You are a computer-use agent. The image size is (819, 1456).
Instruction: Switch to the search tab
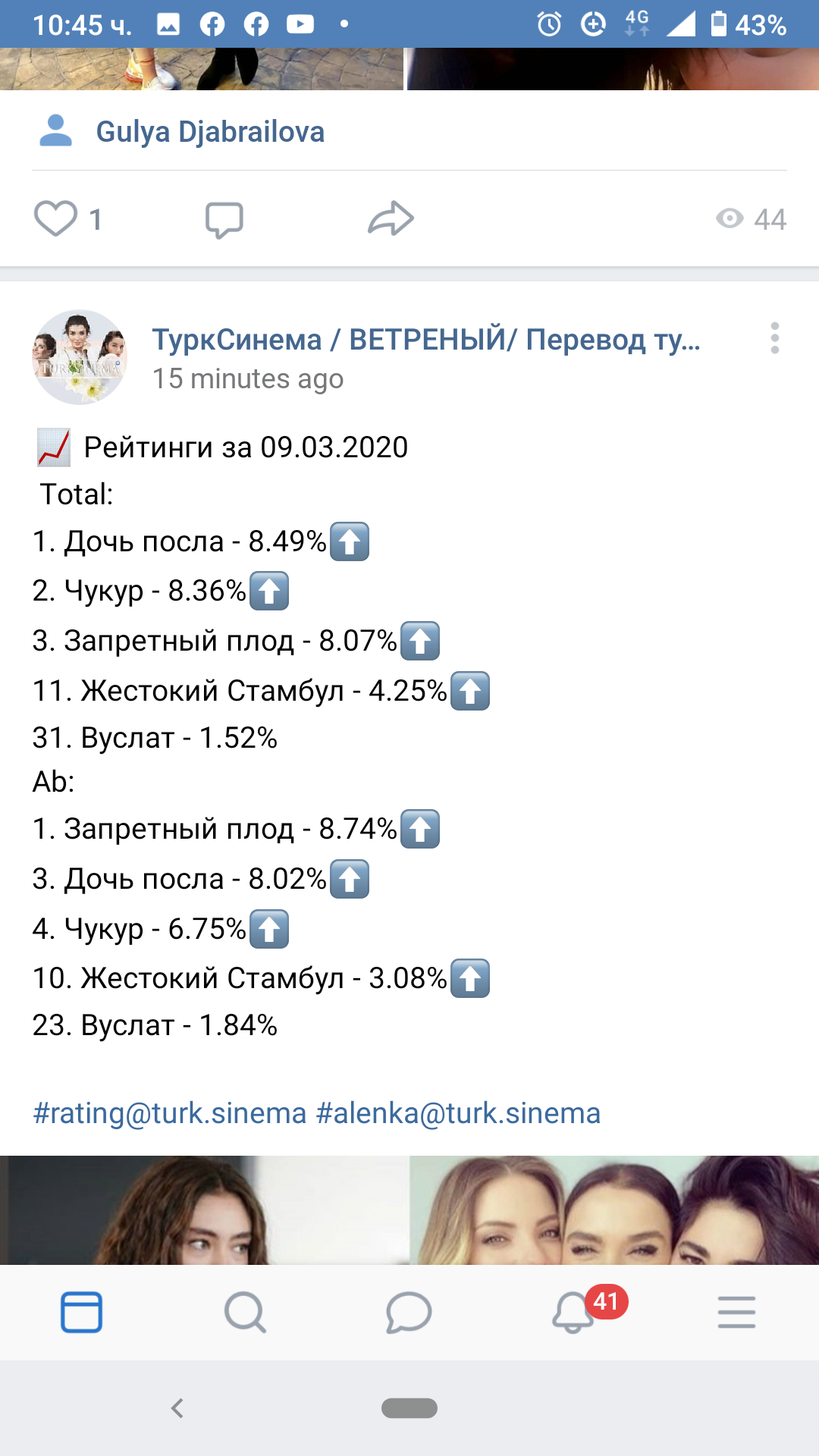245,1312
